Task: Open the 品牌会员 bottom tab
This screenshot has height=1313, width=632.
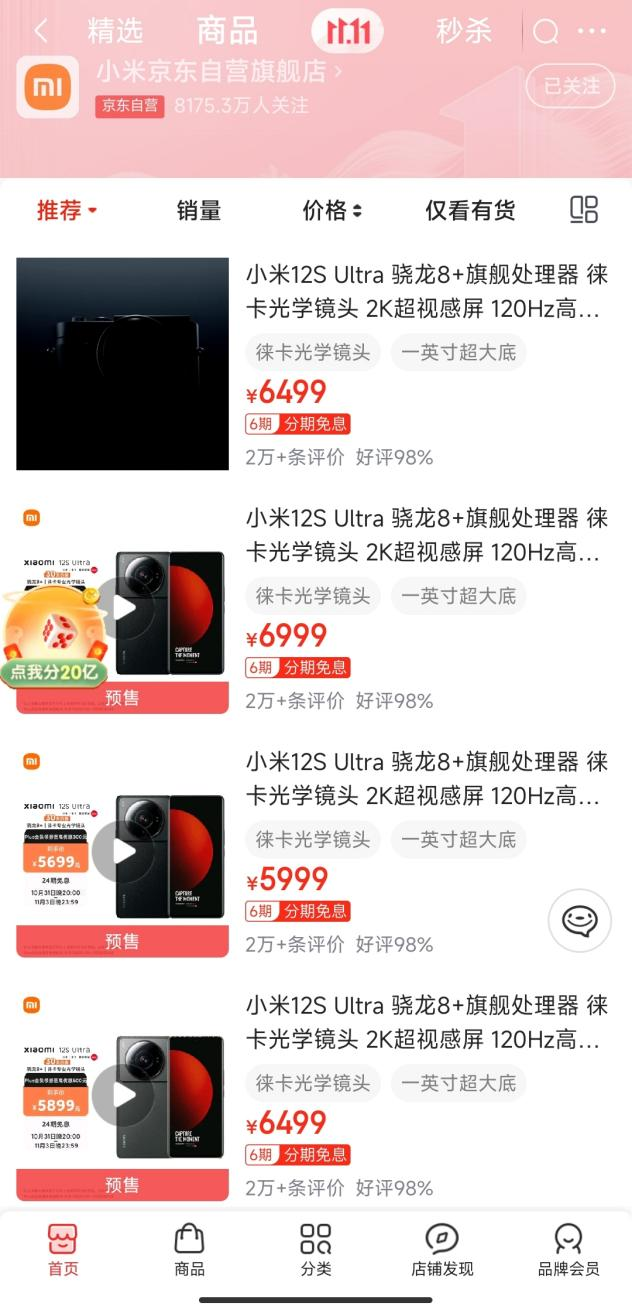Action: 568,1250
